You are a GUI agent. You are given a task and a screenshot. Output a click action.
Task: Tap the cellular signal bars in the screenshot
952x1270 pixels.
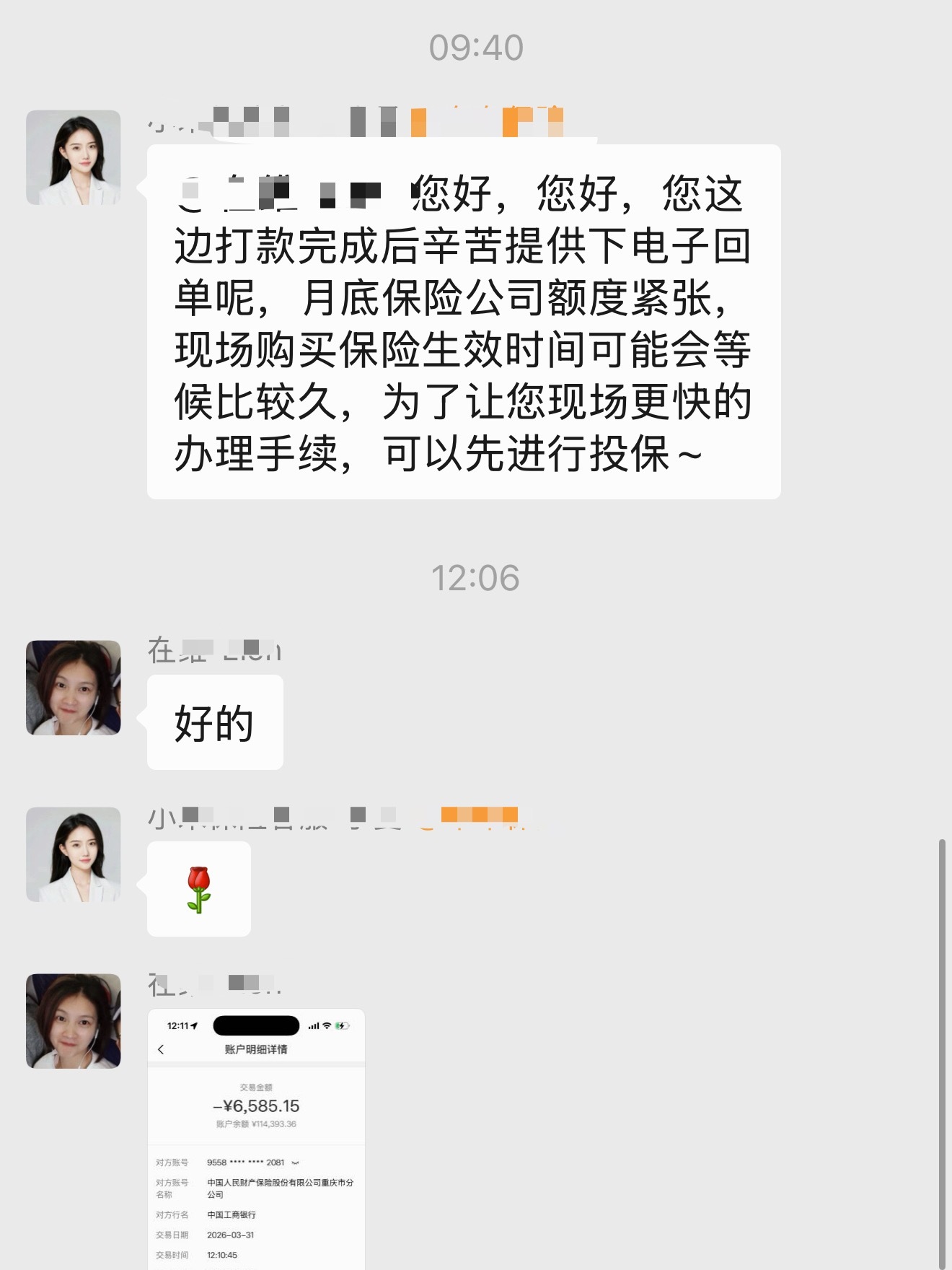click(314, 1026)
